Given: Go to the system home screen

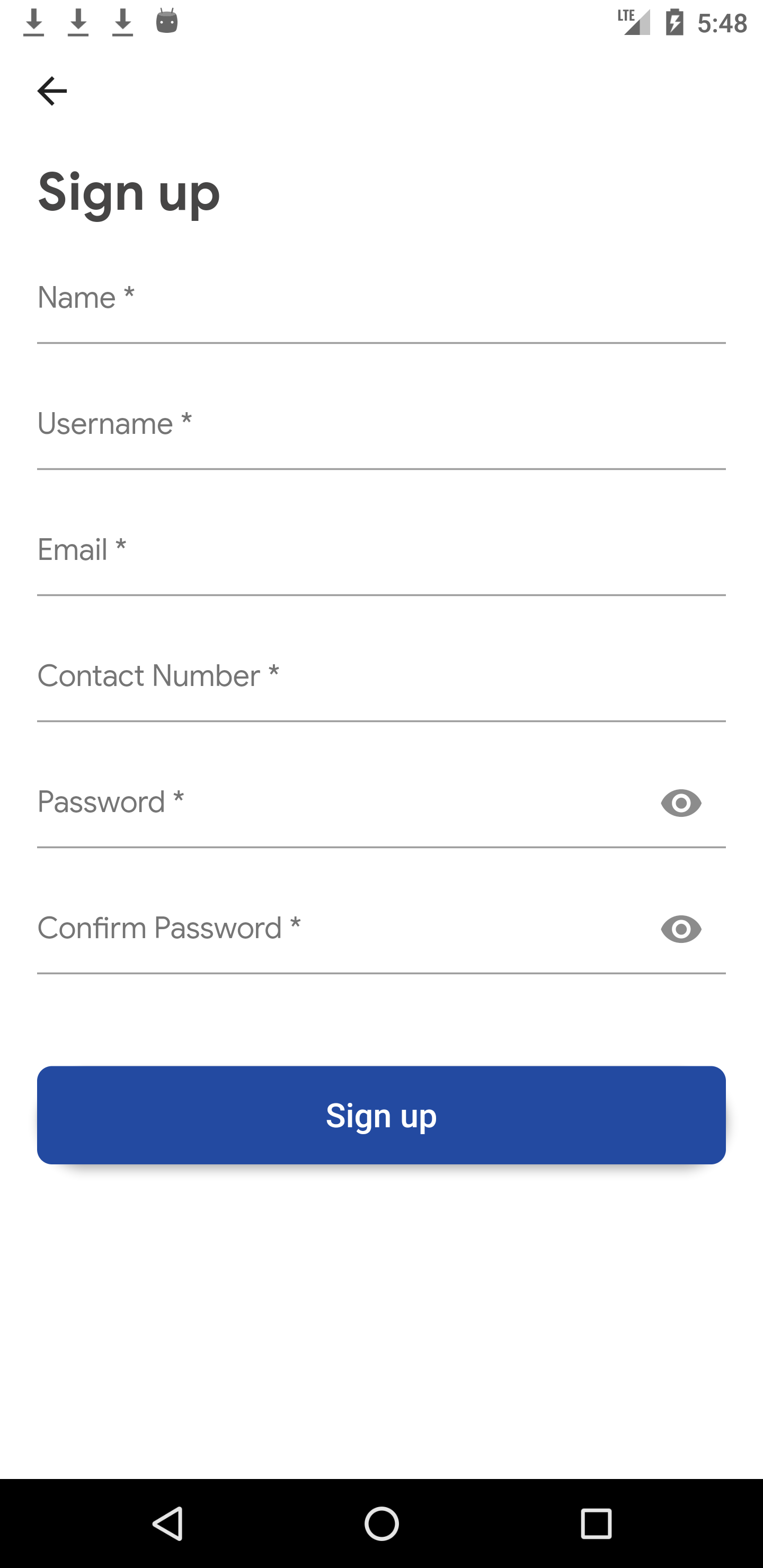Looking at the screenshot, I should coord(381,1524).
